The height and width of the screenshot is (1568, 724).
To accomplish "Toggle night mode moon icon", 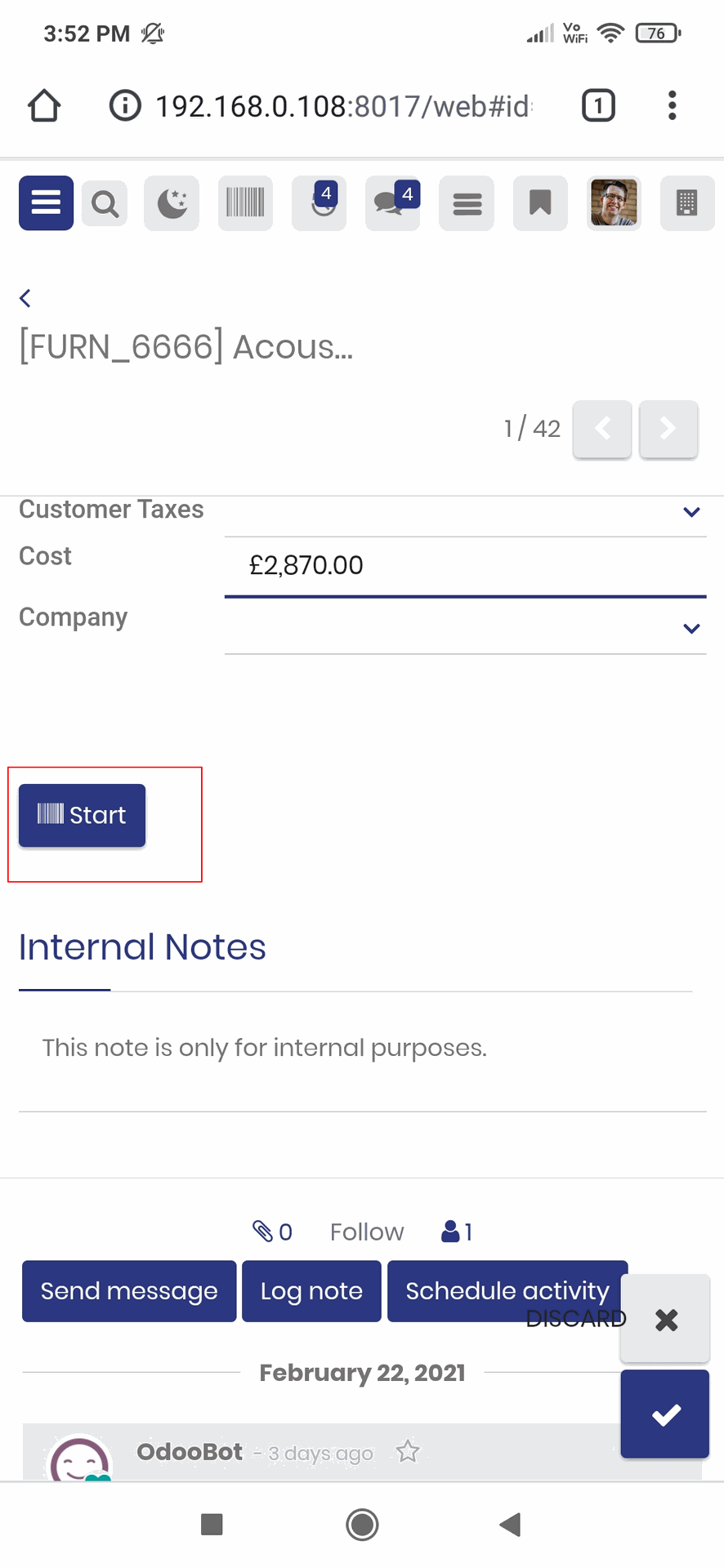I will click(172, 203).
